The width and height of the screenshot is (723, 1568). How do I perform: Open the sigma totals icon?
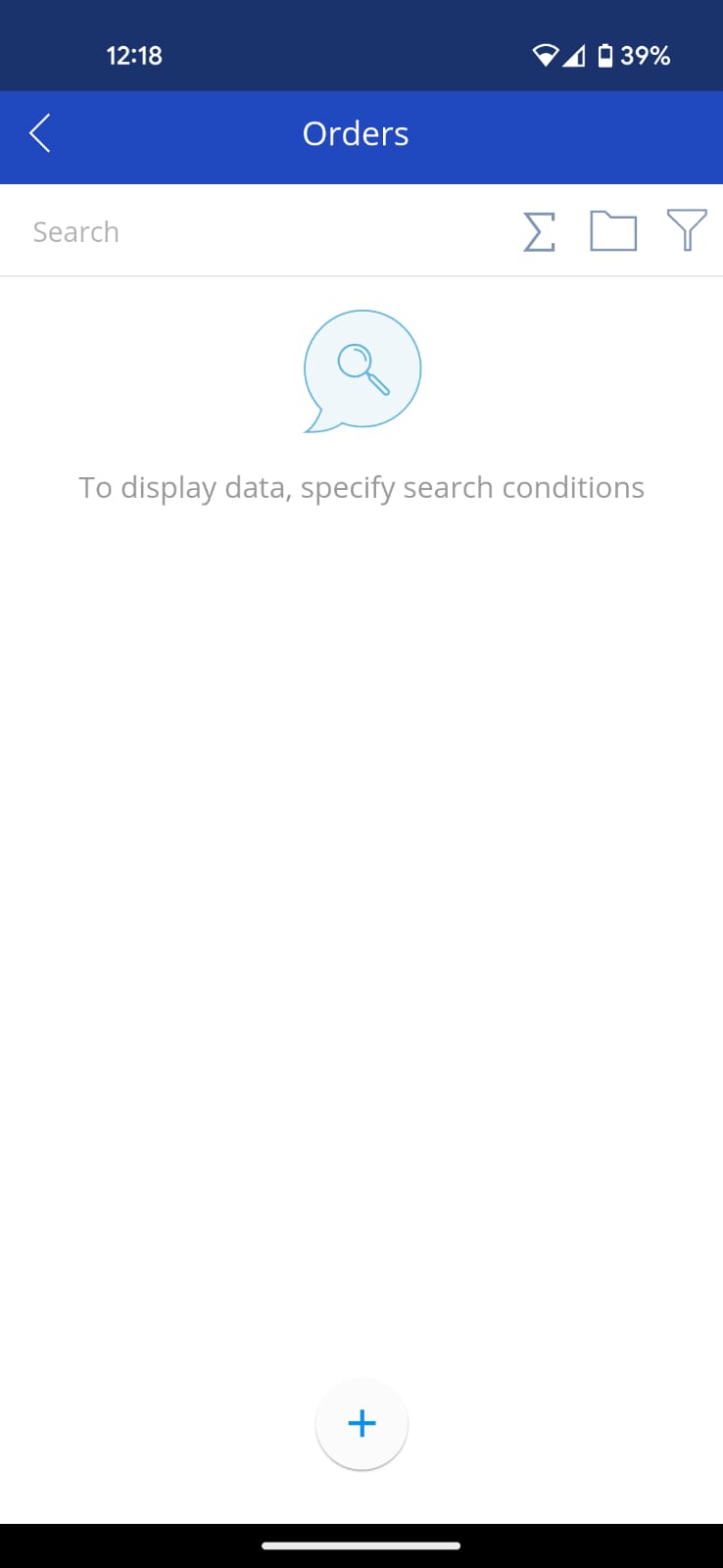(540, 231)
